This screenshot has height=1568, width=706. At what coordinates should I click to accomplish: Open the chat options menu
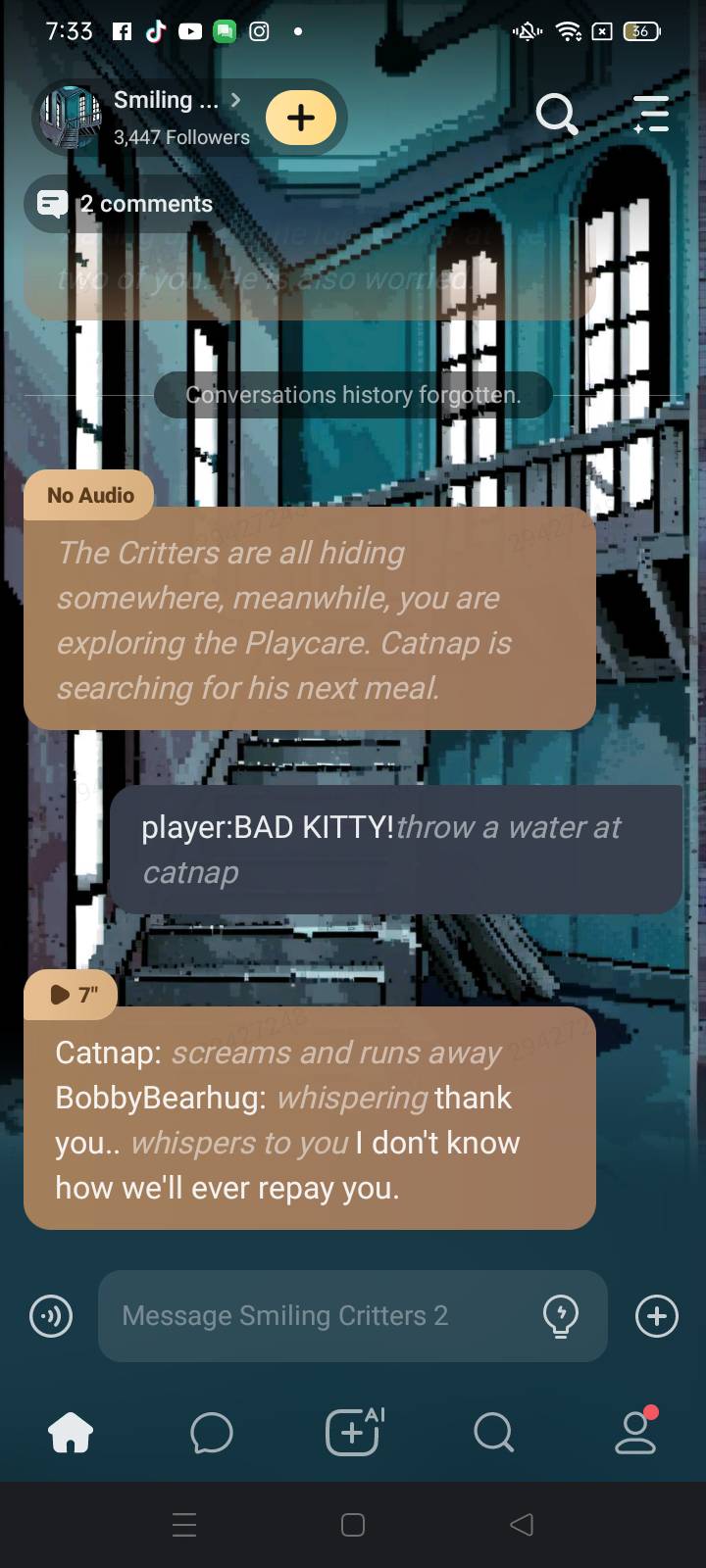(650, 115)
